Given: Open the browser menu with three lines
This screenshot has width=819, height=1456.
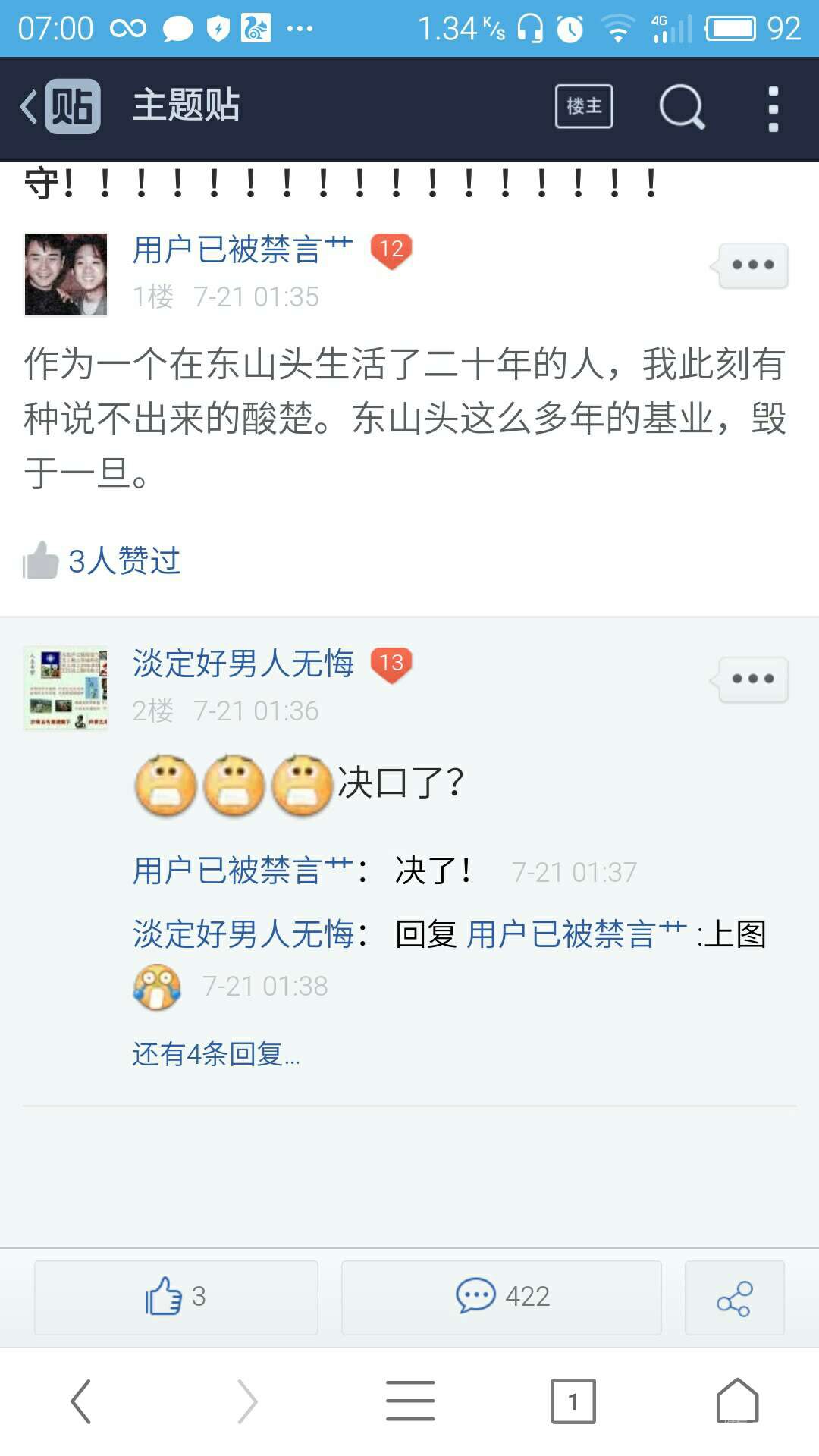Looking at the screenshot, I should click(x=410, y=1401).
